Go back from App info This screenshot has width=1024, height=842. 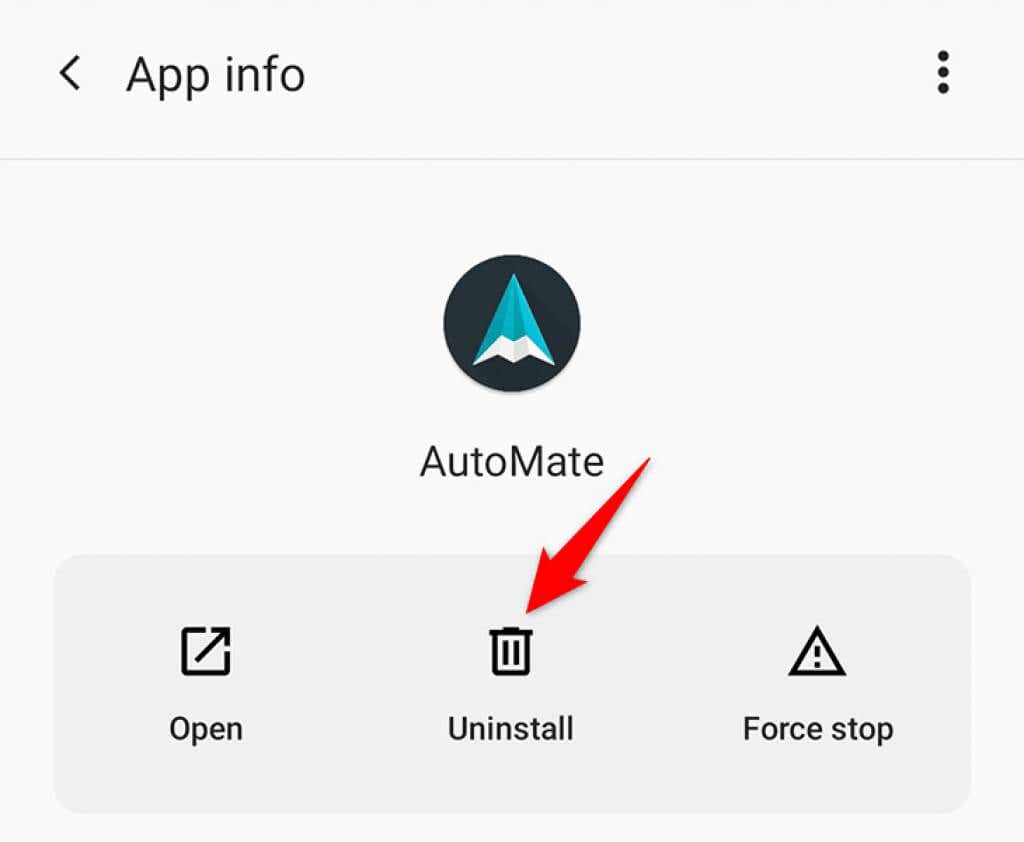tap(70, 74)
